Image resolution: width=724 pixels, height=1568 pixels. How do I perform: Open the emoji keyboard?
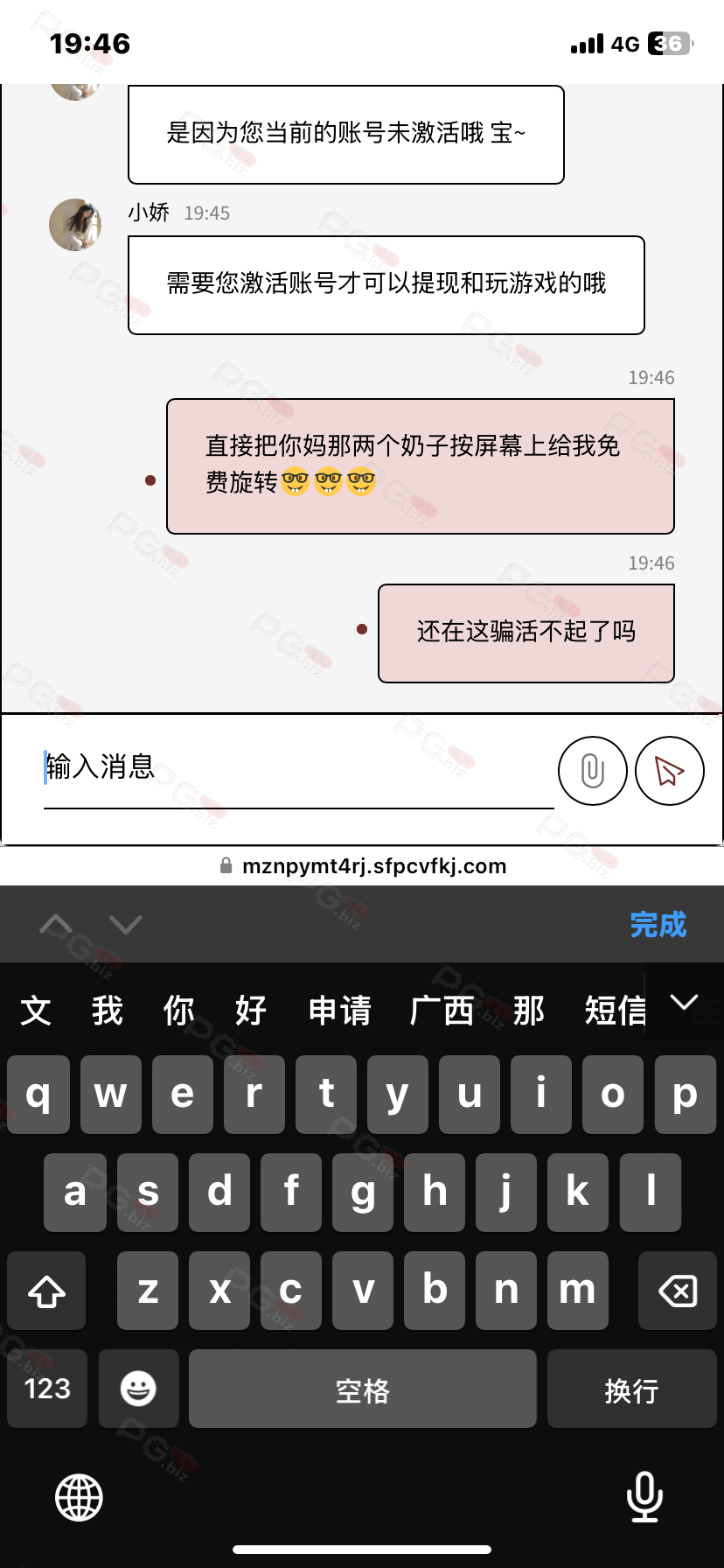[138, 1389]
